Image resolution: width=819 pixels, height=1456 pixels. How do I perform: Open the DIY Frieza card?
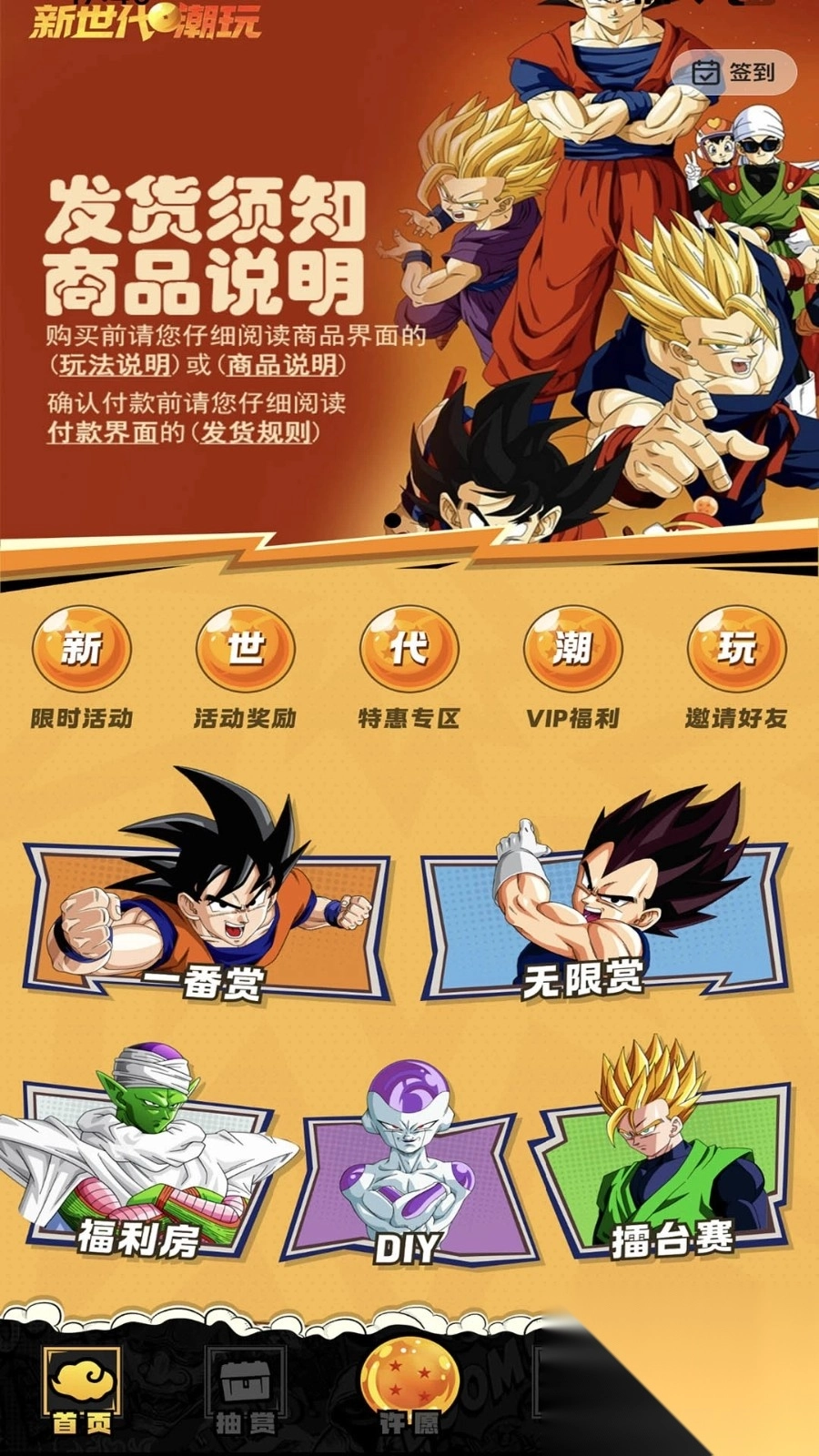[x=409, y=1174]
